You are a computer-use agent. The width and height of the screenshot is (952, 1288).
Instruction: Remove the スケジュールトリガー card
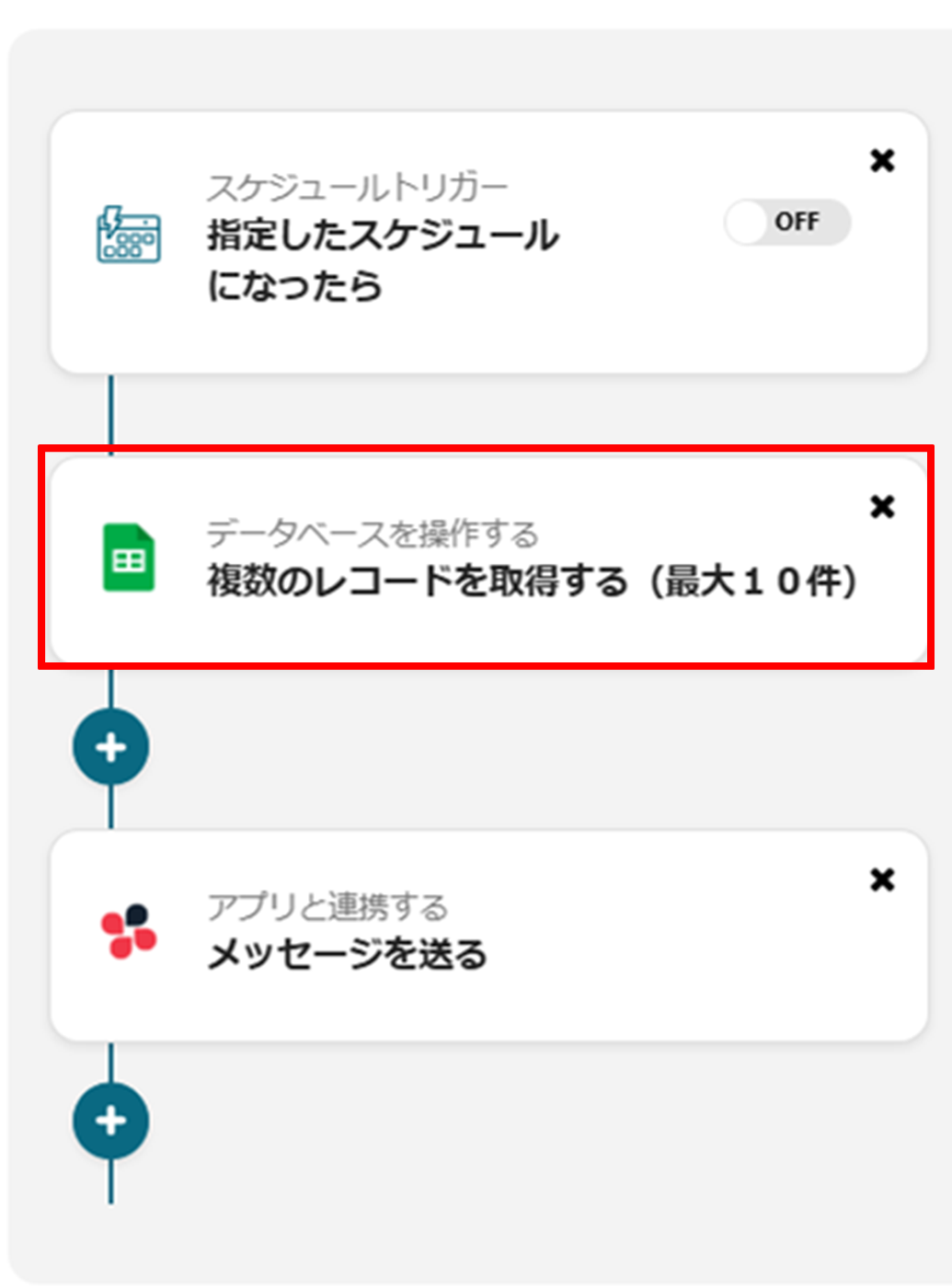[882, 161]
